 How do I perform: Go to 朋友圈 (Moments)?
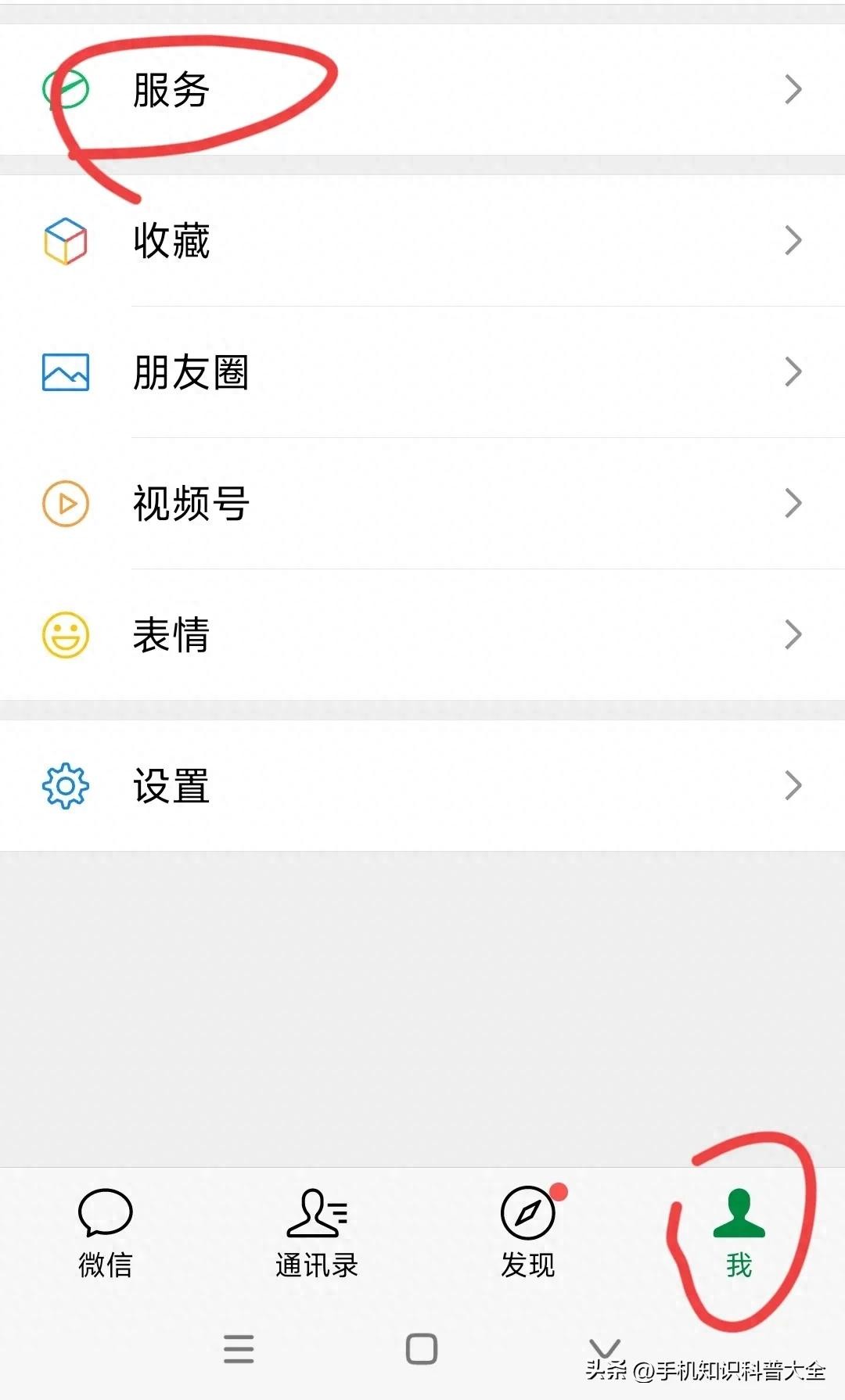422,372
